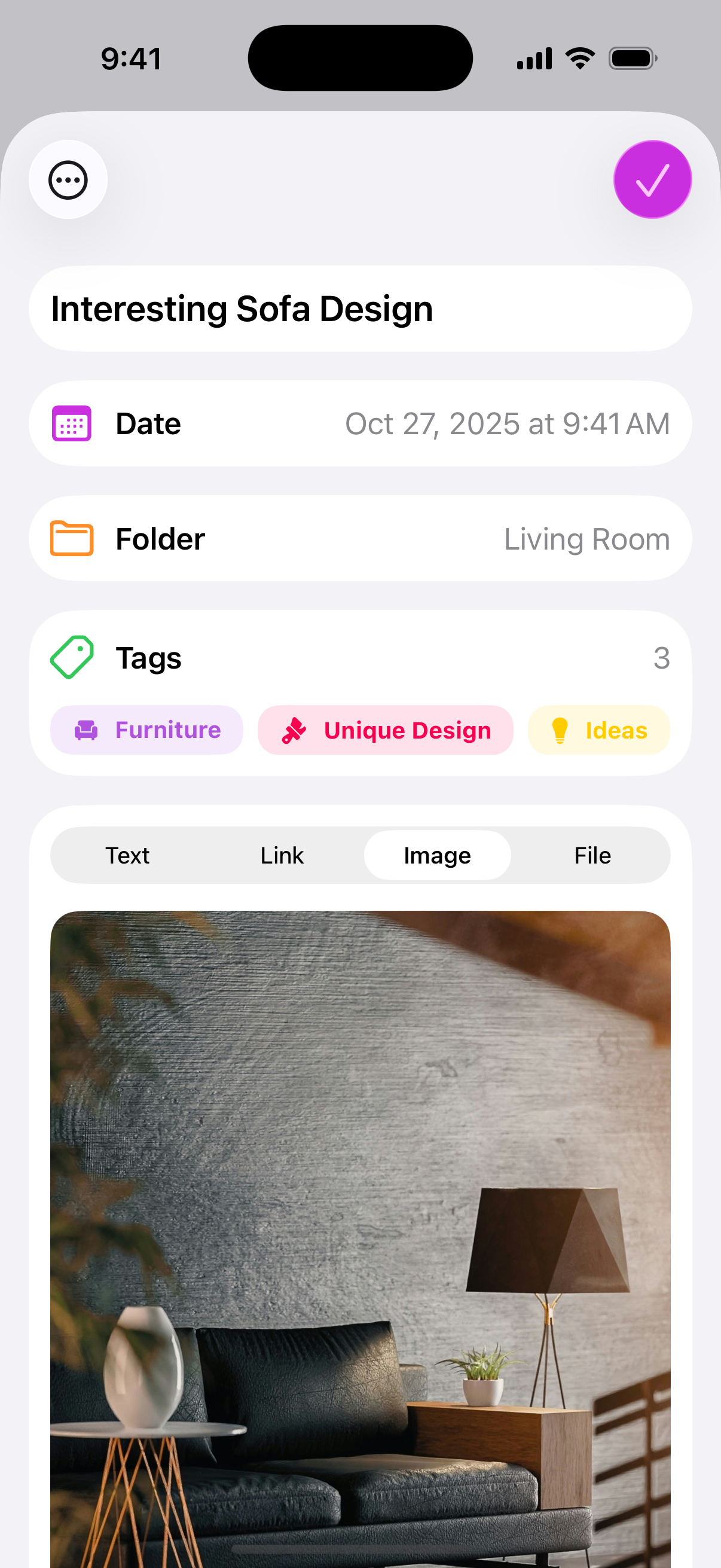The image size is (721, 1568).
Task: Select the Ideas tag chip
Action: tap(598, 730)
